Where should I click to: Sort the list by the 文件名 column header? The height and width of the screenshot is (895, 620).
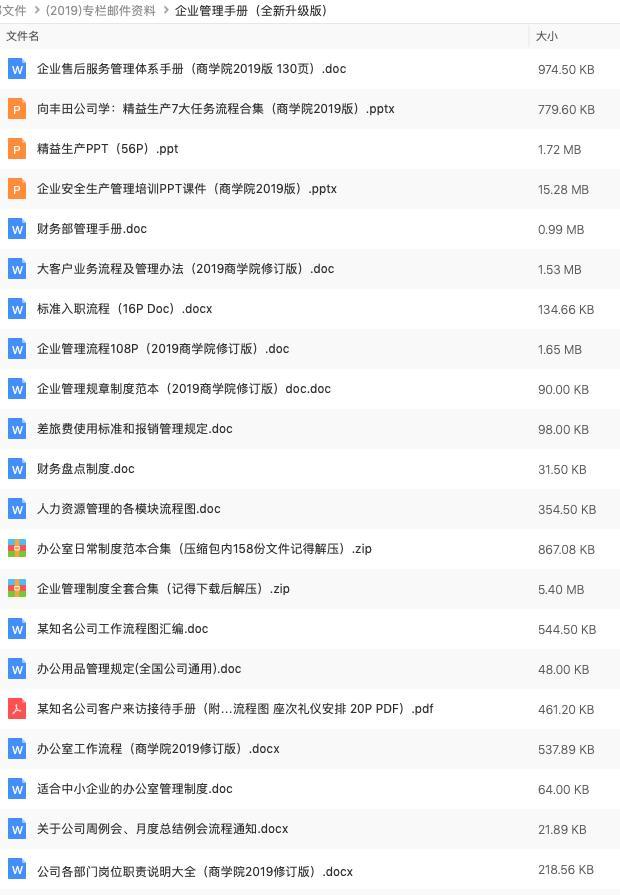[23, 36]
